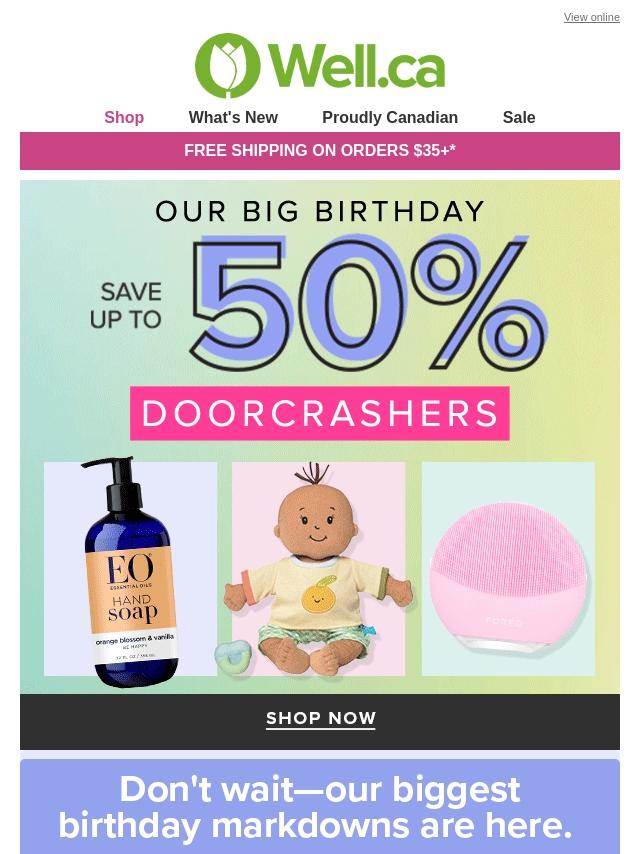Viewport: 640px width, 854px height.
Task: Tap the Shop Now button
Action: point(320,719)
